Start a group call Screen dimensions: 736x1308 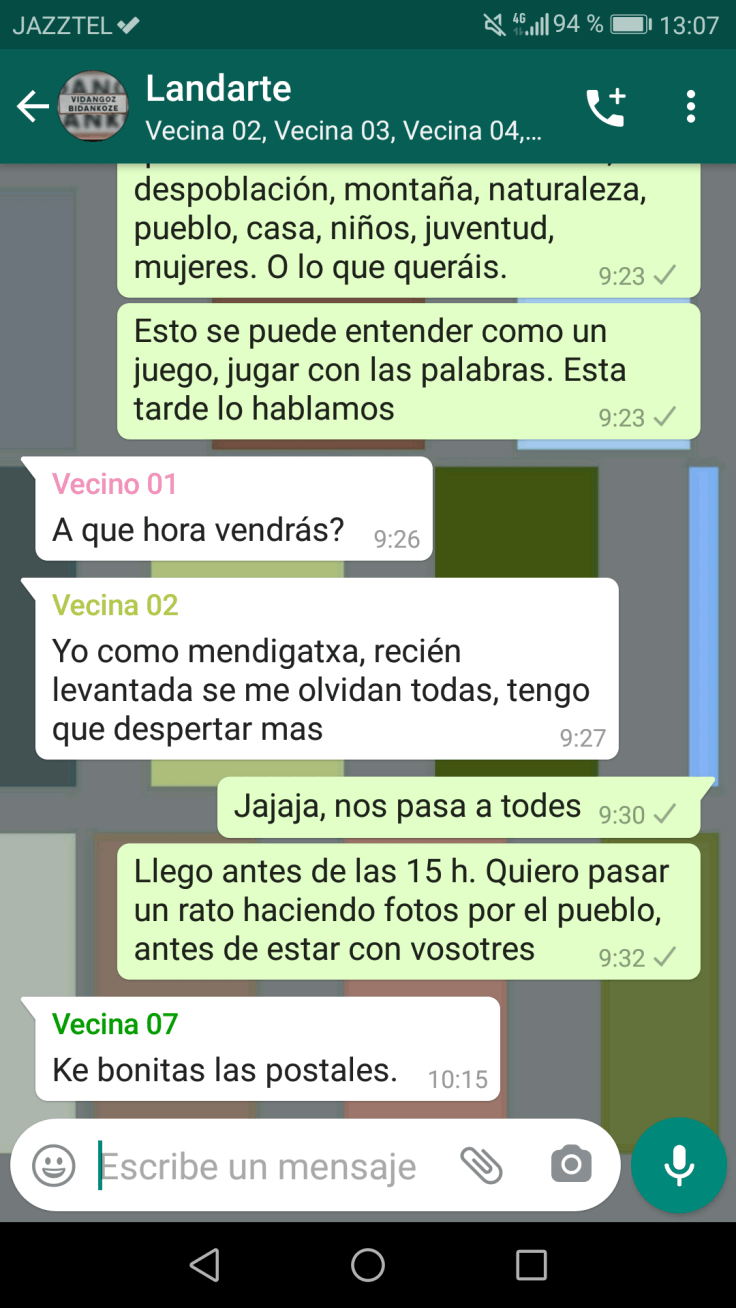coord(605,107)
